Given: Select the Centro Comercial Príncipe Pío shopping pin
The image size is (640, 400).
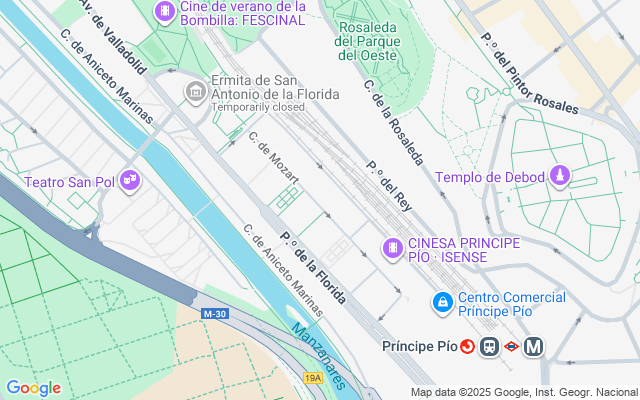Looking at the screenshot, I should click(442, 300).
